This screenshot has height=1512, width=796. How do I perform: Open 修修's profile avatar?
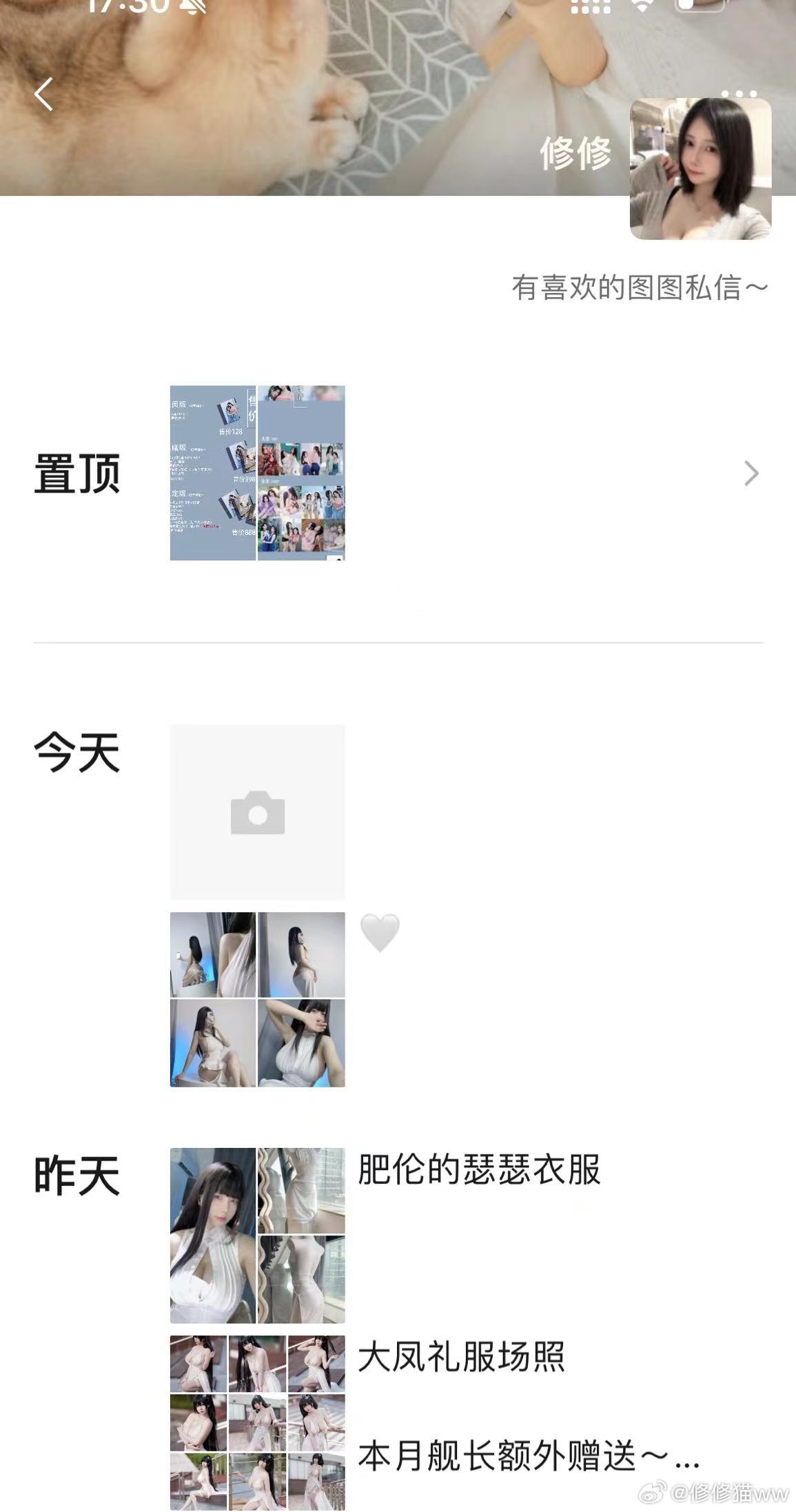pos(700,169)
